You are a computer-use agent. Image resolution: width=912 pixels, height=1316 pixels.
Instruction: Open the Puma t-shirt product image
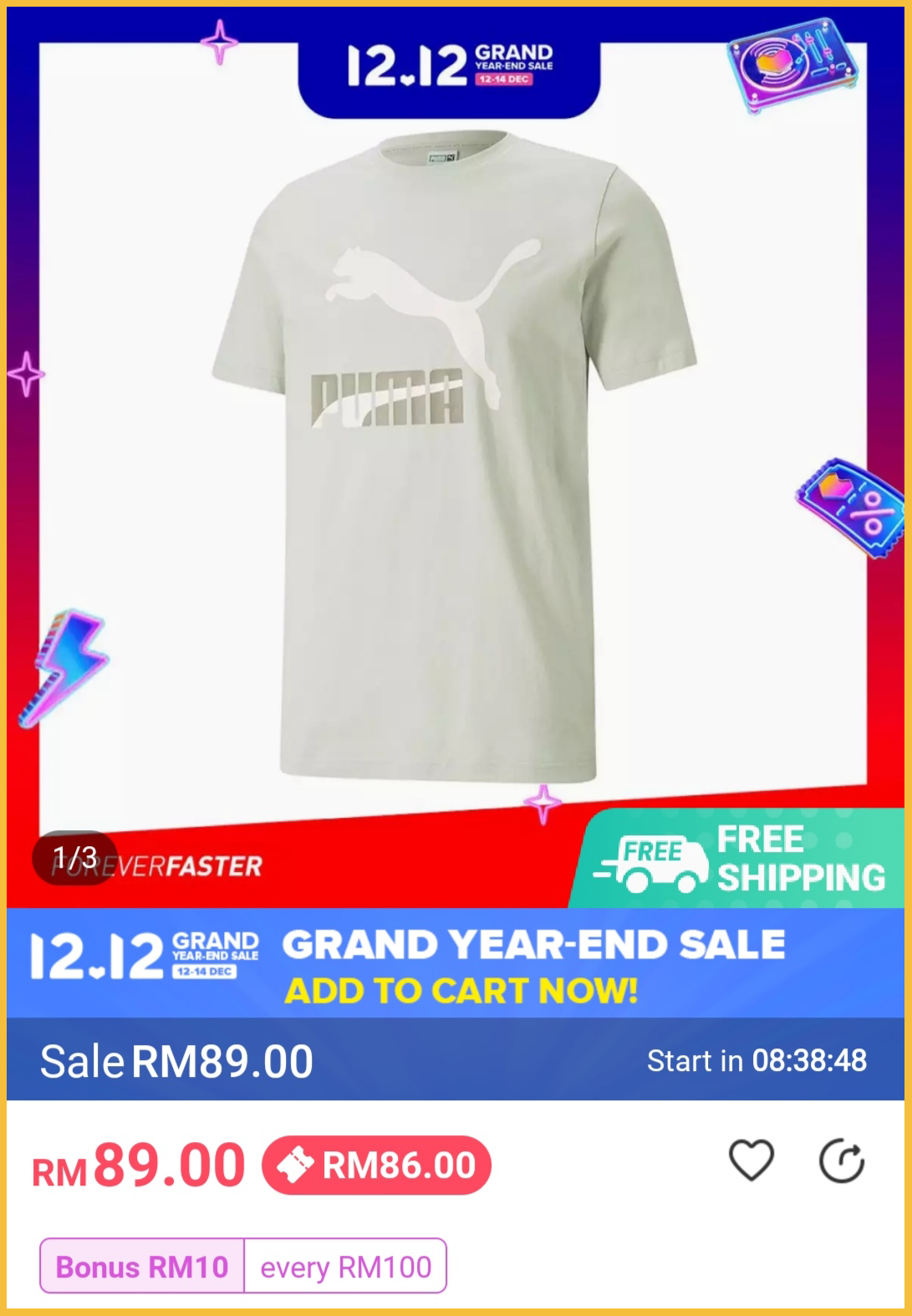454,456
